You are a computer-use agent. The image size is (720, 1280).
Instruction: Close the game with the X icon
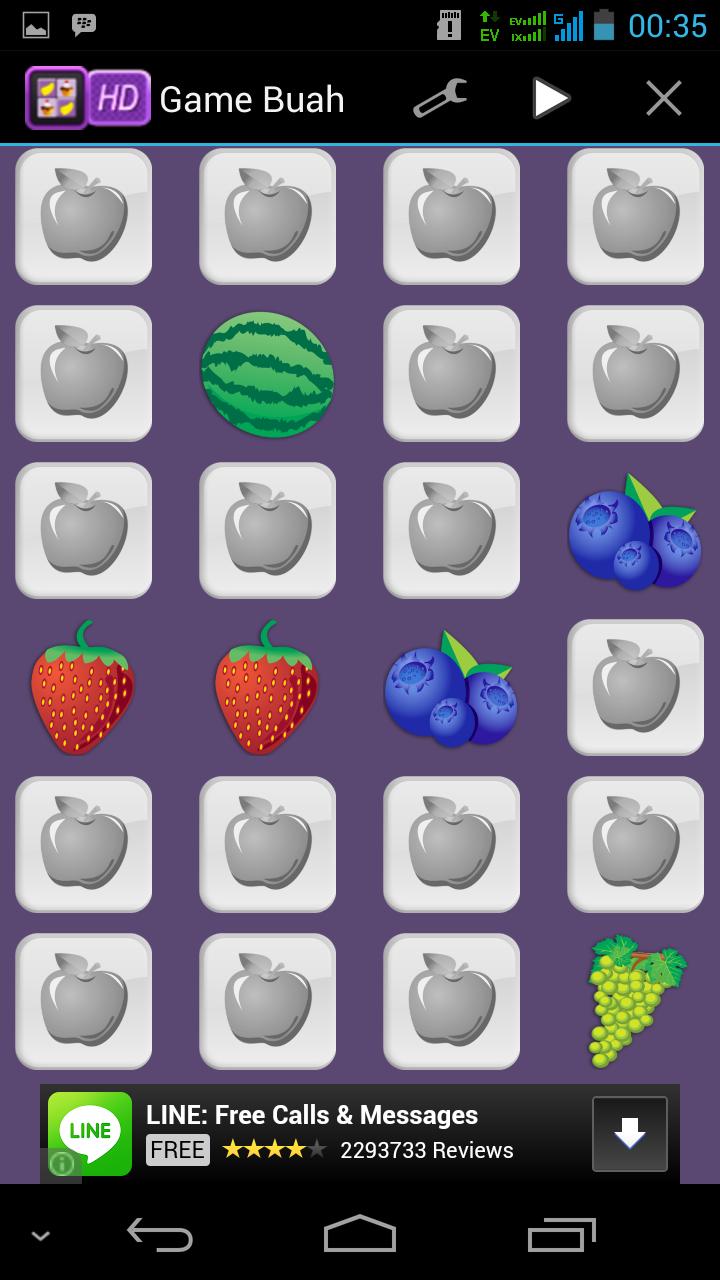(663, 98)
